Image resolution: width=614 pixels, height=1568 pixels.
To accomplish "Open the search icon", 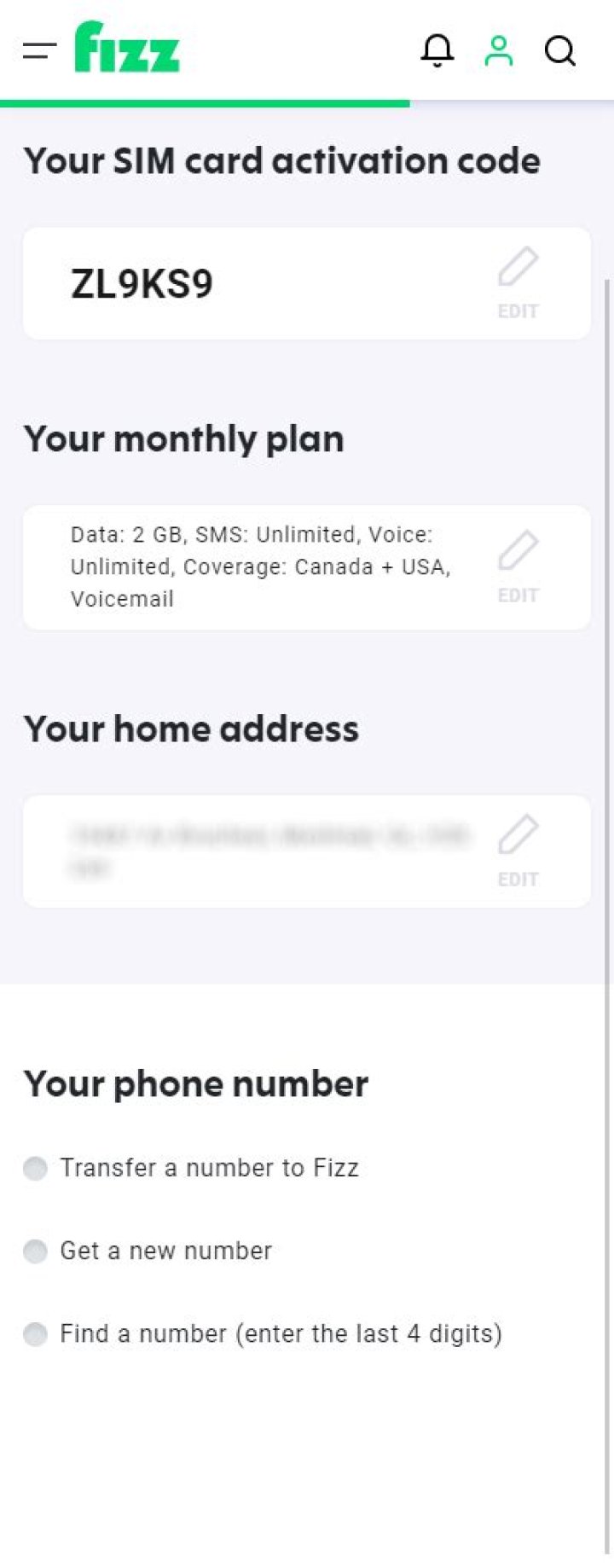I will [x=560, y=51].
